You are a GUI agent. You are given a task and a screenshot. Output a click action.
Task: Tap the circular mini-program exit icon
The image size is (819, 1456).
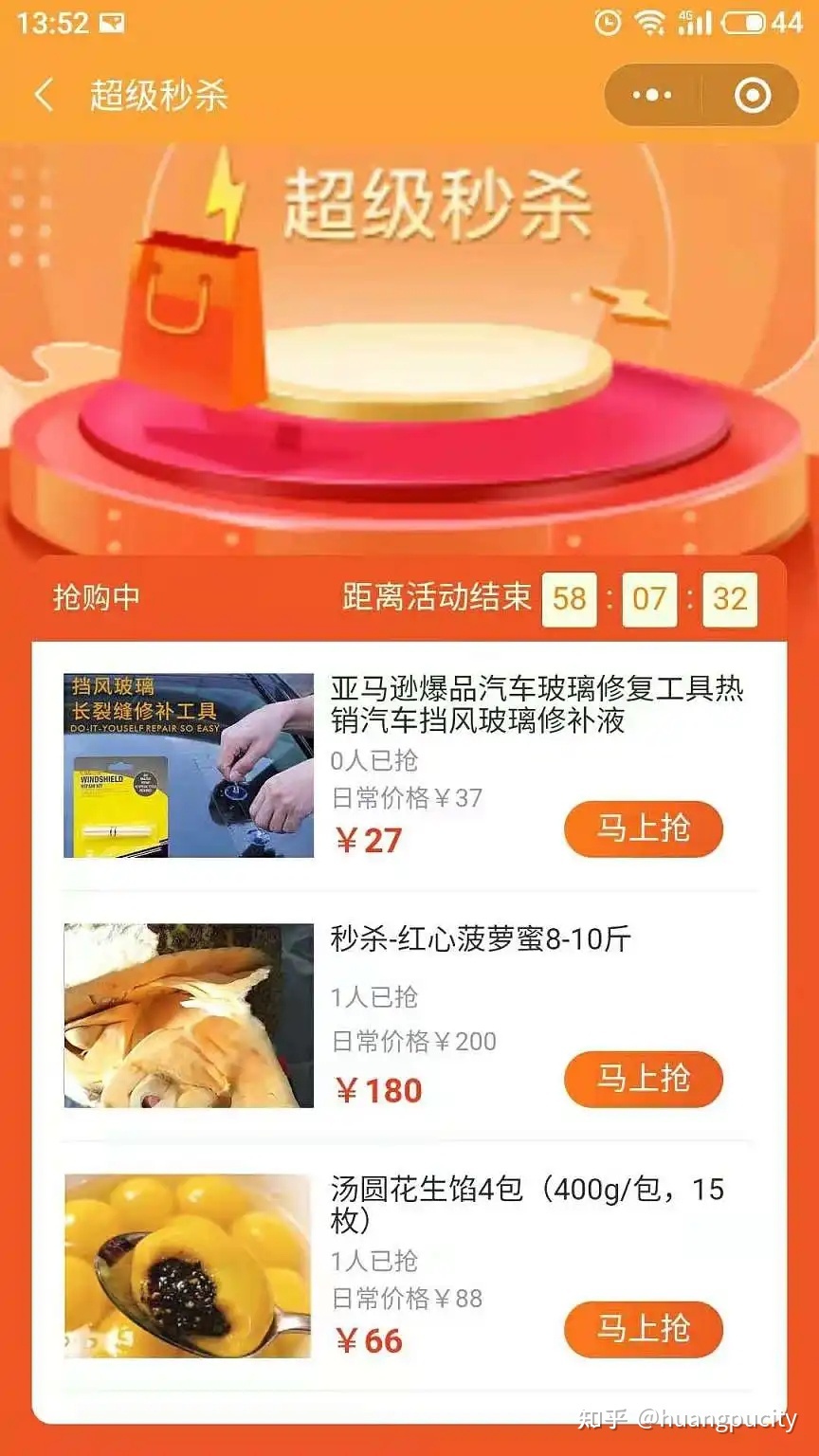[x=750, y=95]
